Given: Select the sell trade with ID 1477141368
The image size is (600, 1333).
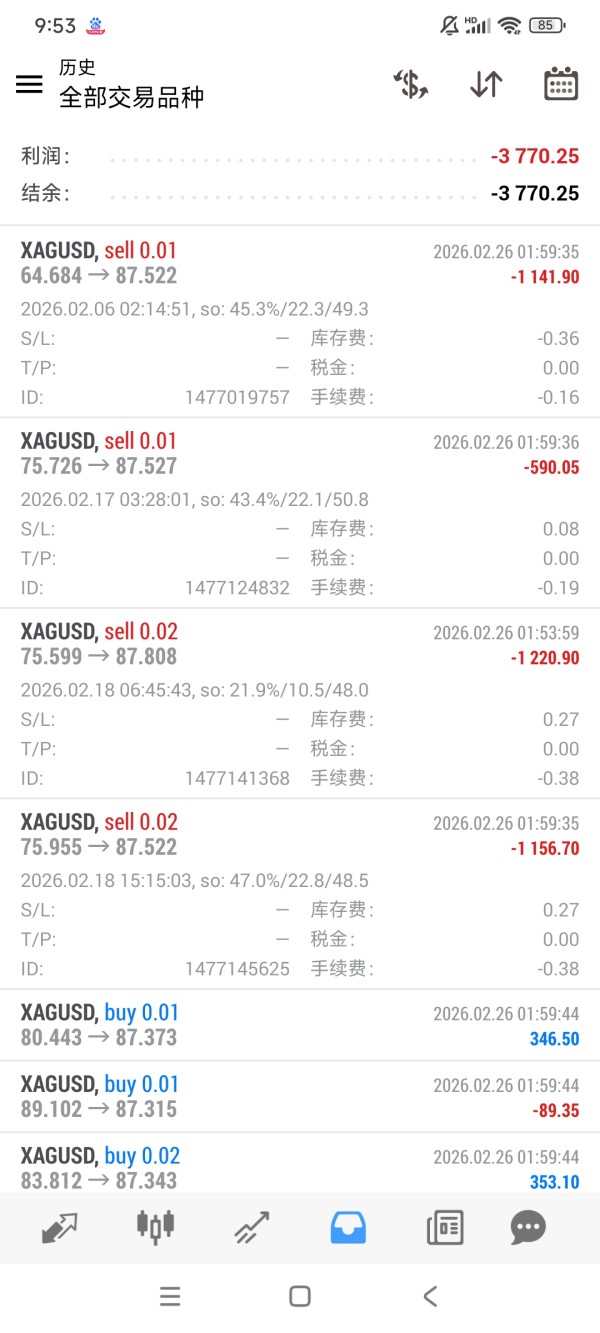Looking at the screenshot, I should (x=300, y=703).
